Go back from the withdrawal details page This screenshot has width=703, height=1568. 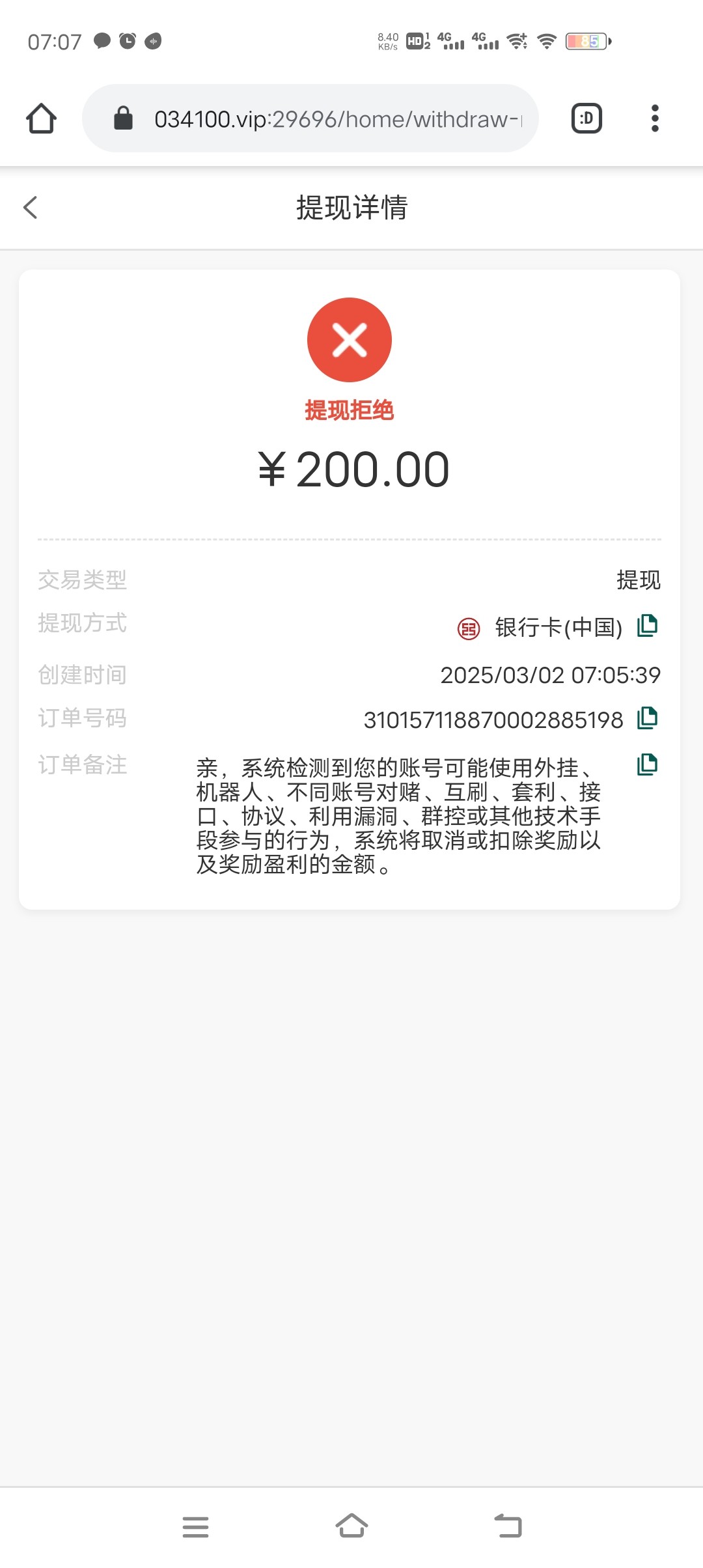[x=30, y=208]
